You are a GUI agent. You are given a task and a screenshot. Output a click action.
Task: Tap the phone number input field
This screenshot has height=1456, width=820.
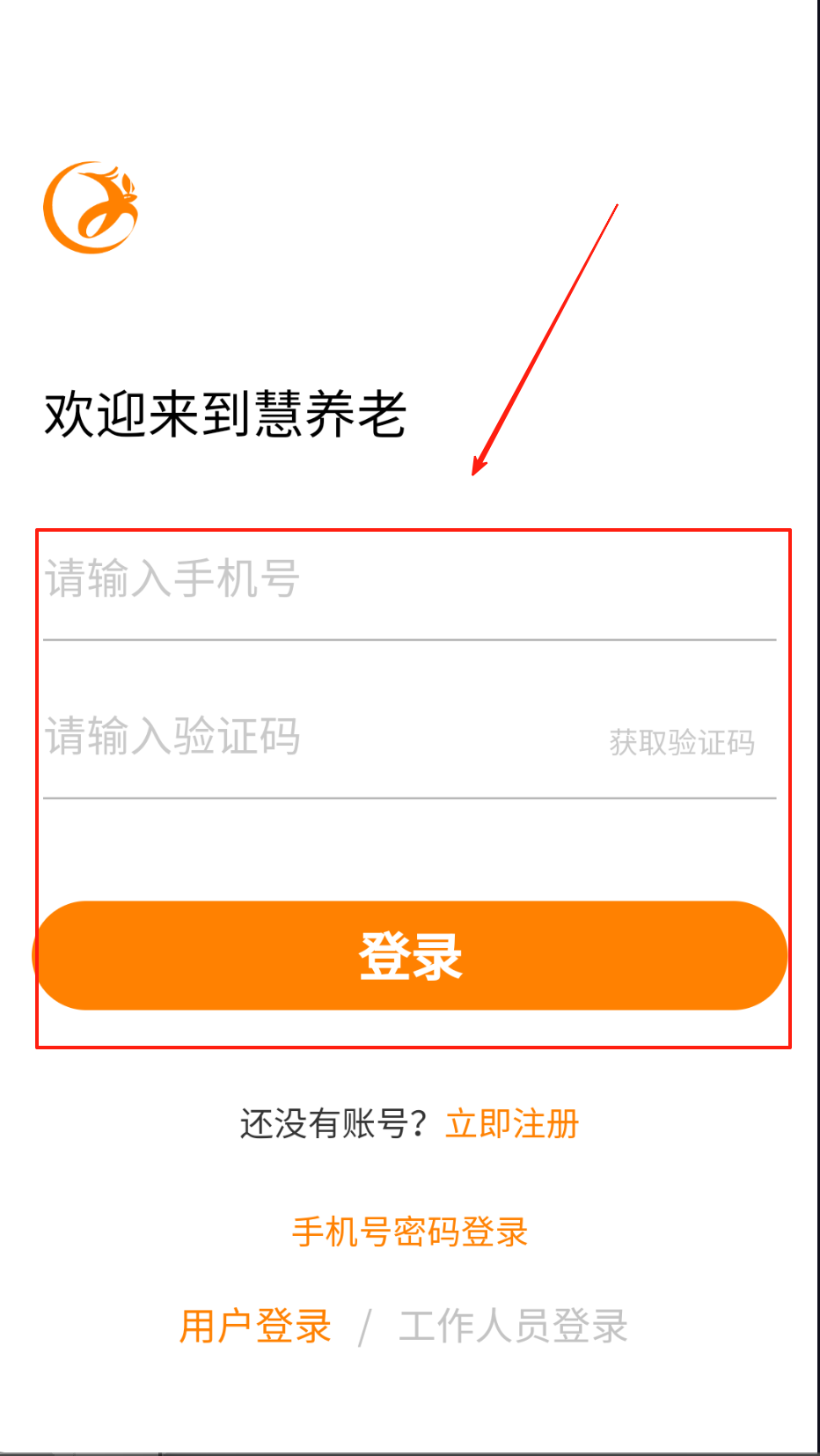click(x=409, y=579)
